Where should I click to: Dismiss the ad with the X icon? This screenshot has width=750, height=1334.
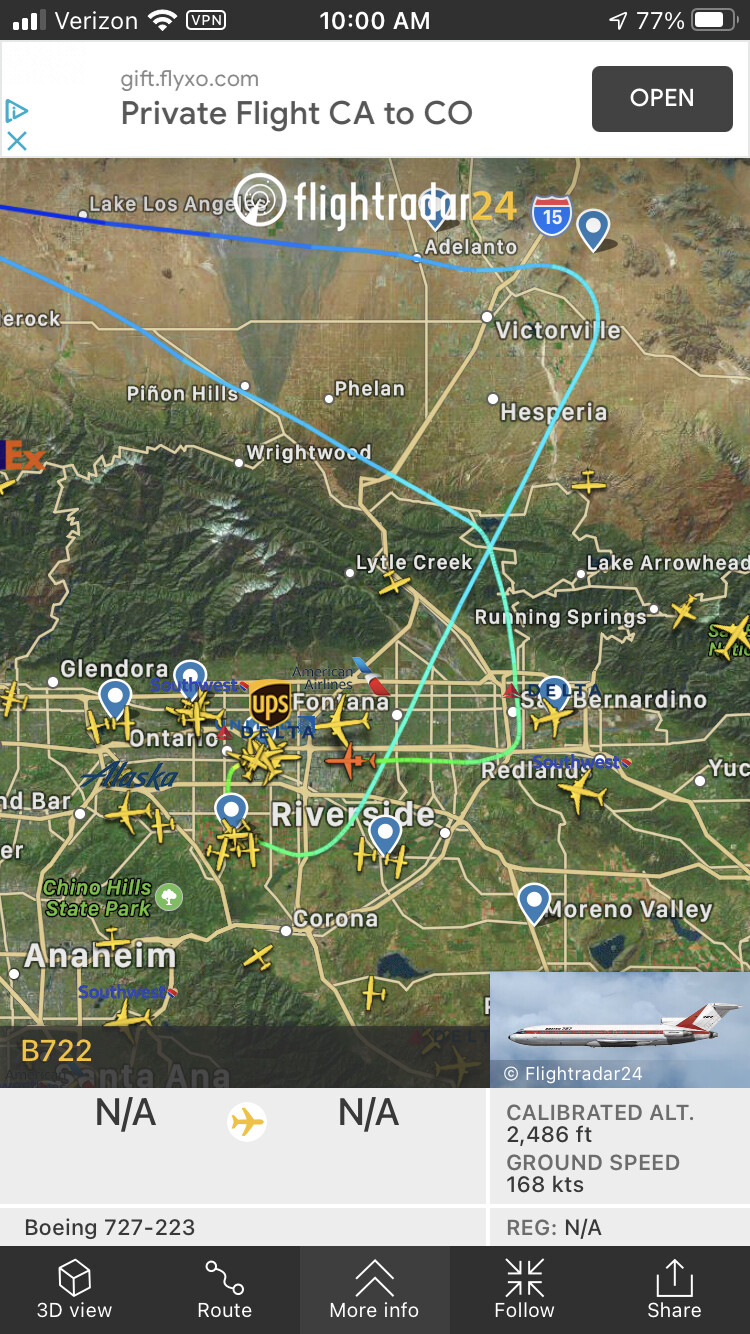click(17, 141)
